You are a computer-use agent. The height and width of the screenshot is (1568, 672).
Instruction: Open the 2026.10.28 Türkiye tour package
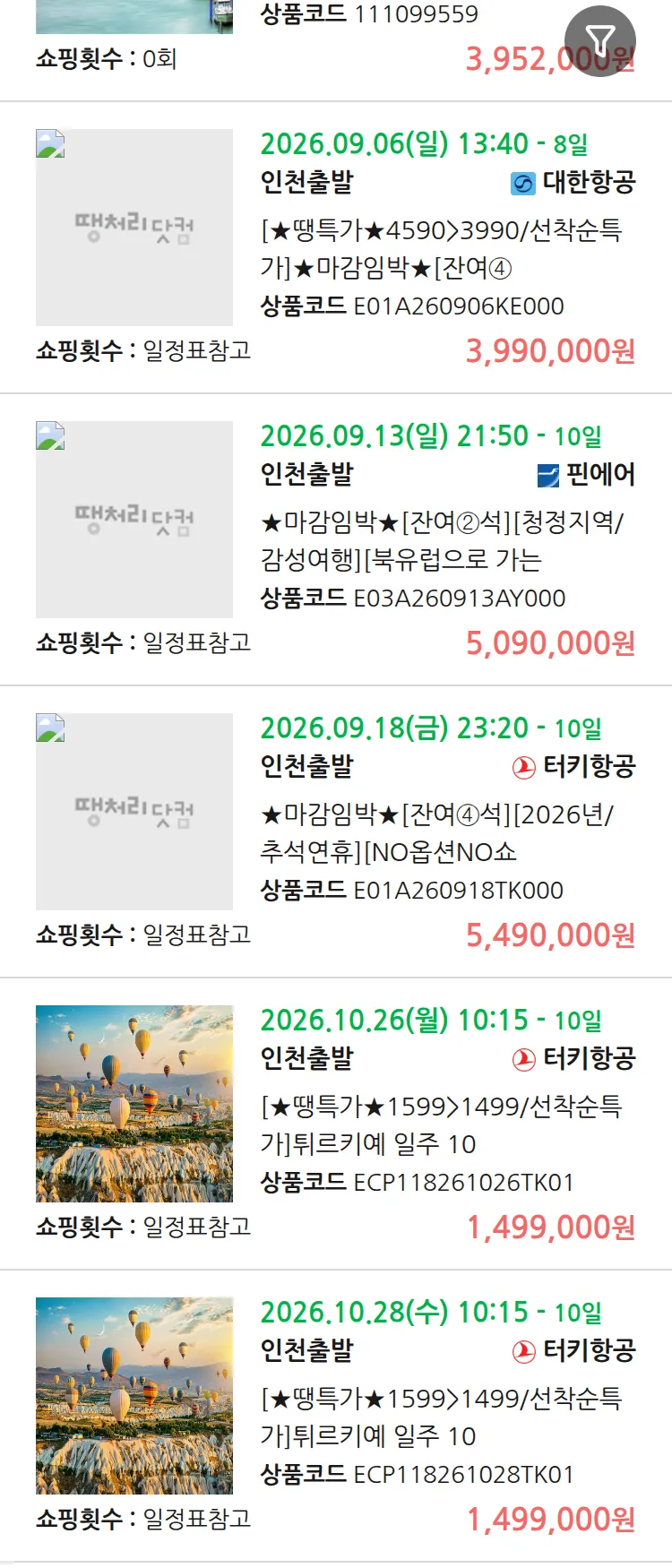336,1416
